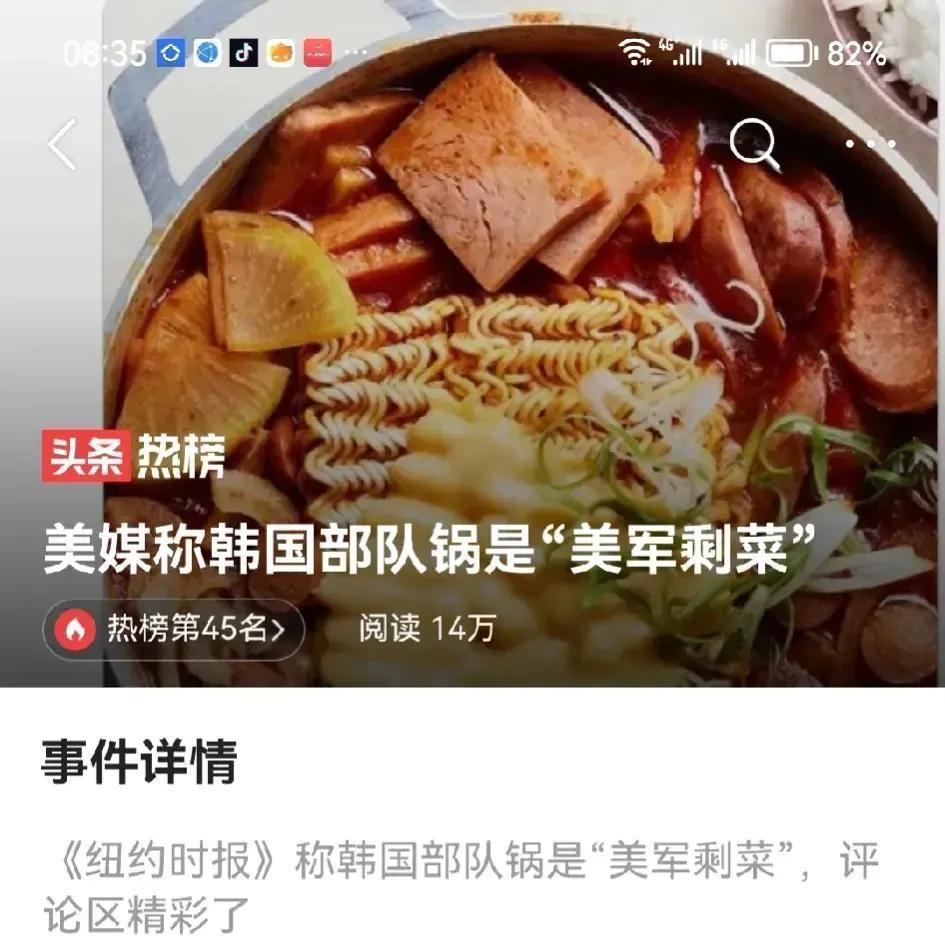Open the 热榜第45名 ranking chip

click(x=175, y=629)
